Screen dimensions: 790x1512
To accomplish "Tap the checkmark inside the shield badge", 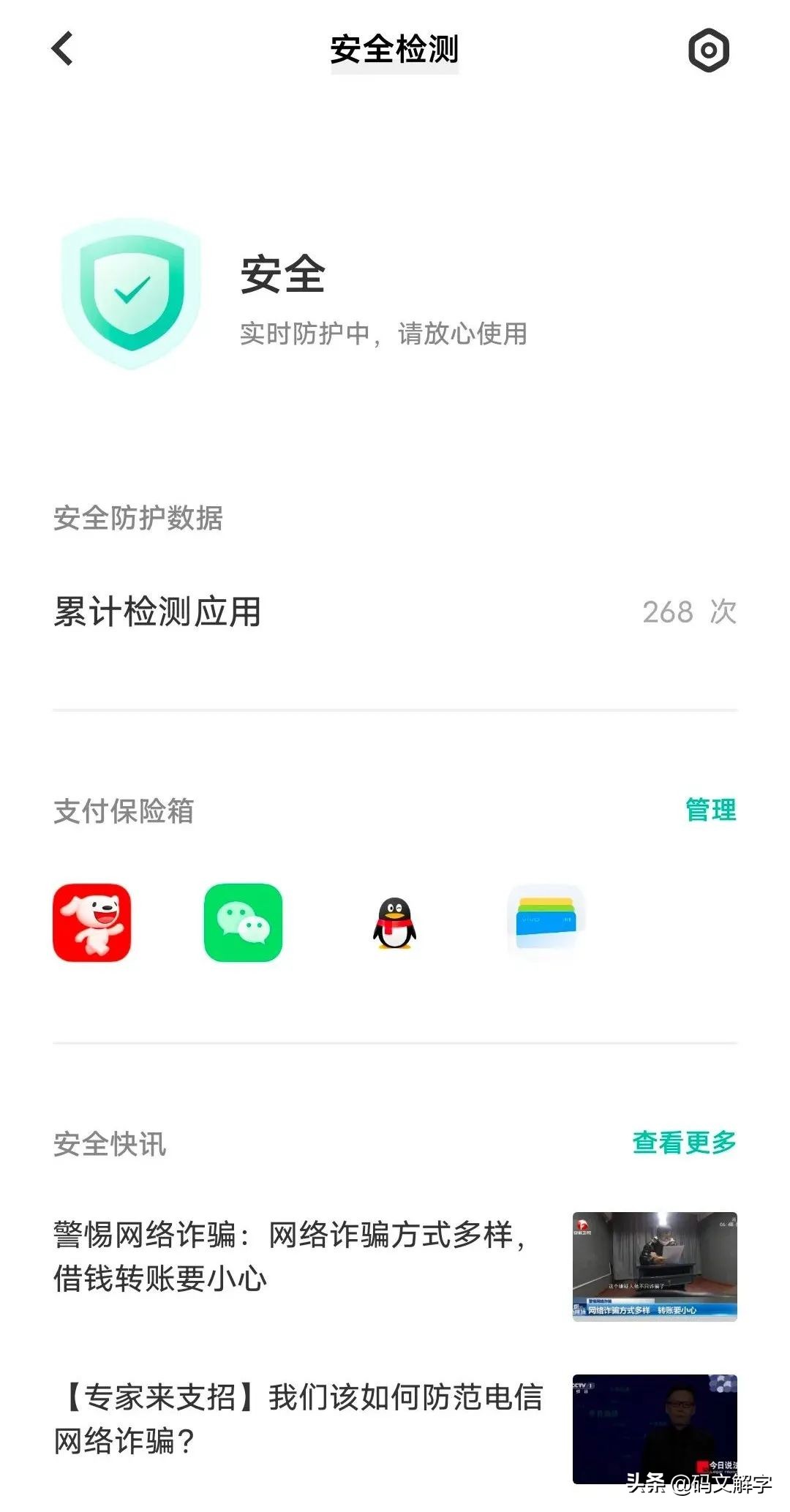I will point(132,291).
